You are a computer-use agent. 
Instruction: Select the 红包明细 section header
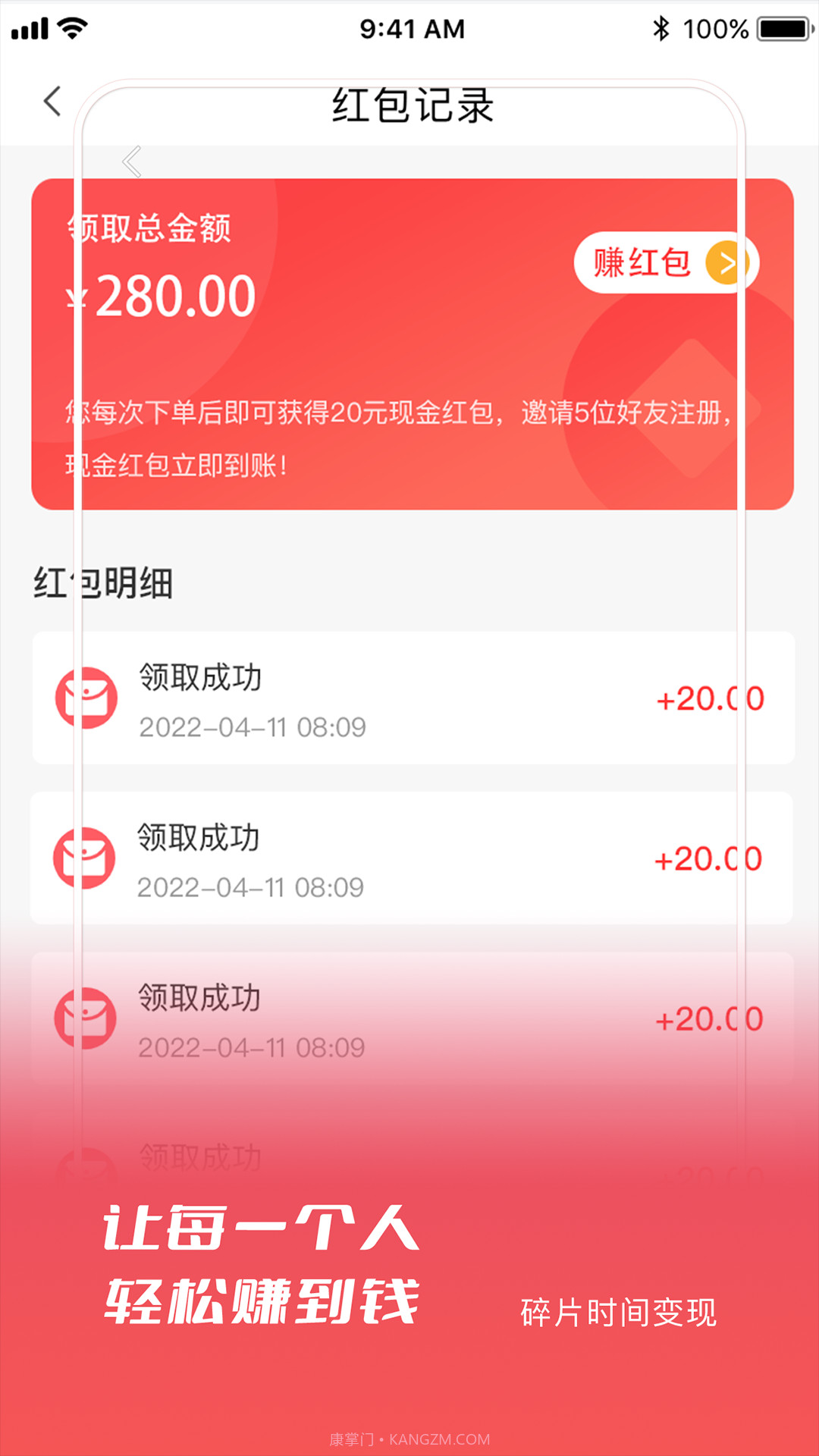pos(103,584)
